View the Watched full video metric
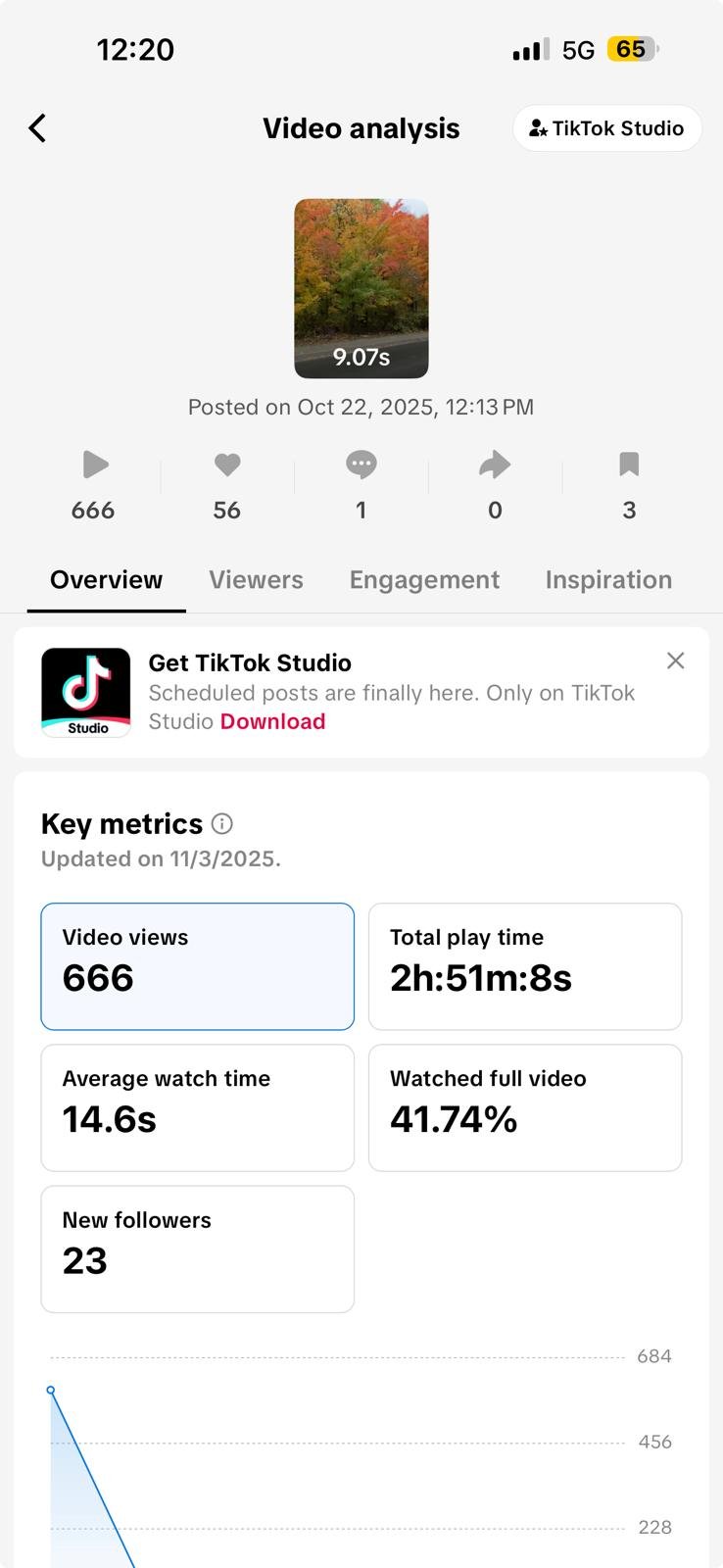This screenshot has width=723, height=1568. coord(524,1107)
